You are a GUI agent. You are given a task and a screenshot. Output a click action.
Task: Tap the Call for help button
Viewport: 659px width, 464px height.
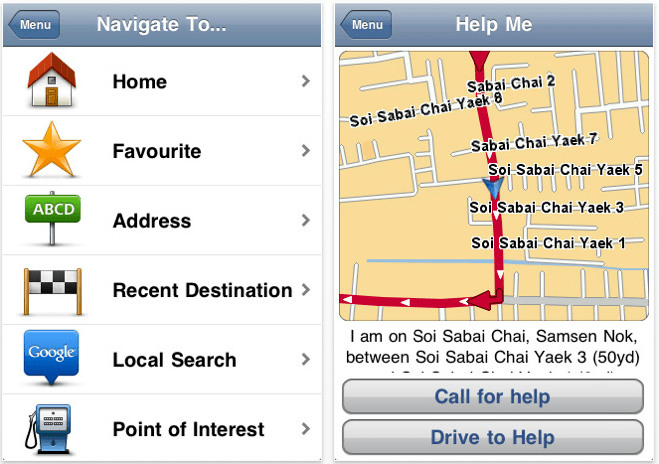click(492, 397)
